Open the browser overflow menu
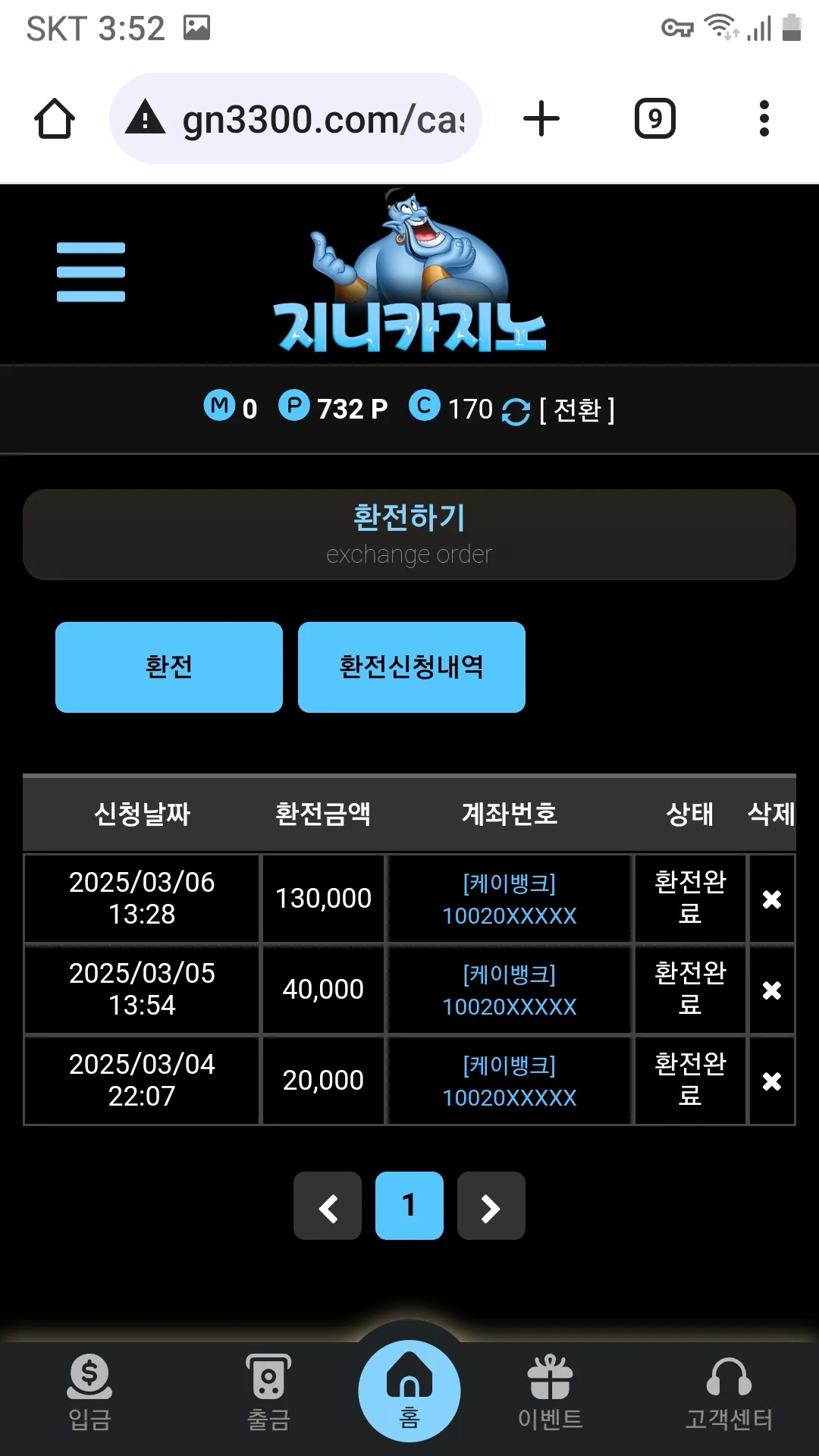This screenshot has width=819, height=1456. tap(764, 119)
